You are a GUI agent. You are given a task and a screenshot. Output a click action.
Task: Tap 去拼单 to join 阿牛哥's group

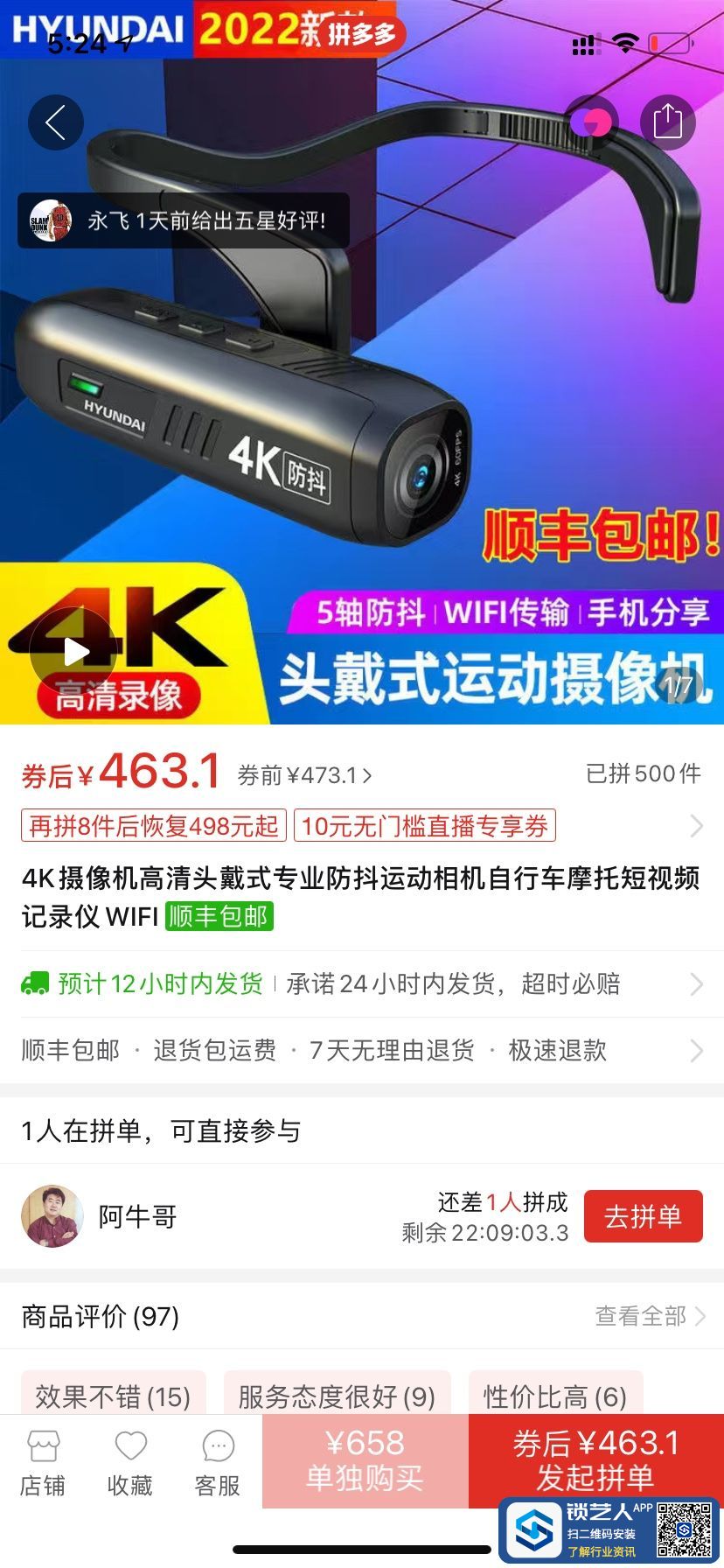643,1216
